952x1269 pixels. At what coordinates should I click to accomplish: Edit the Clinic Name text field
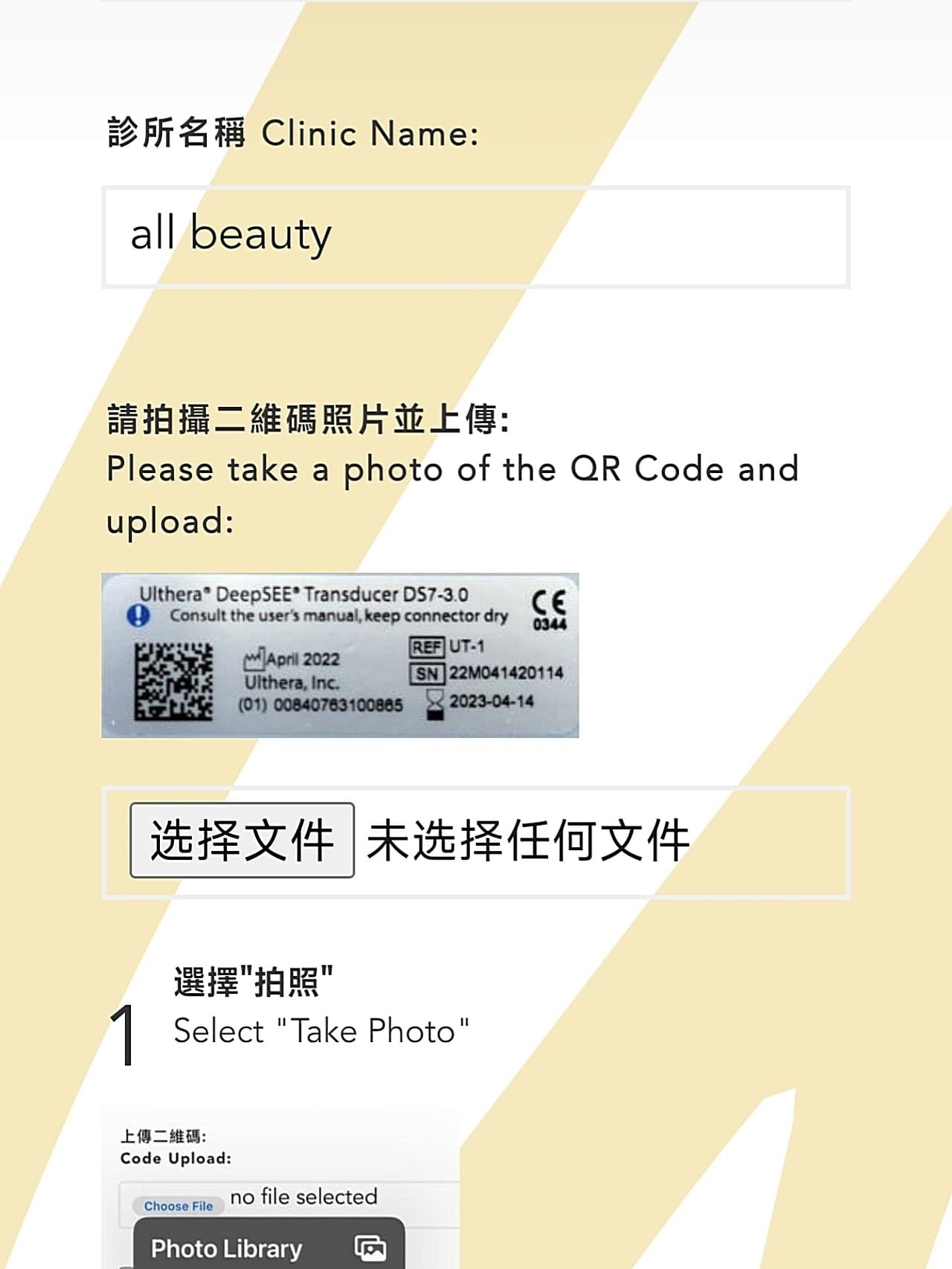pos(476,237)
